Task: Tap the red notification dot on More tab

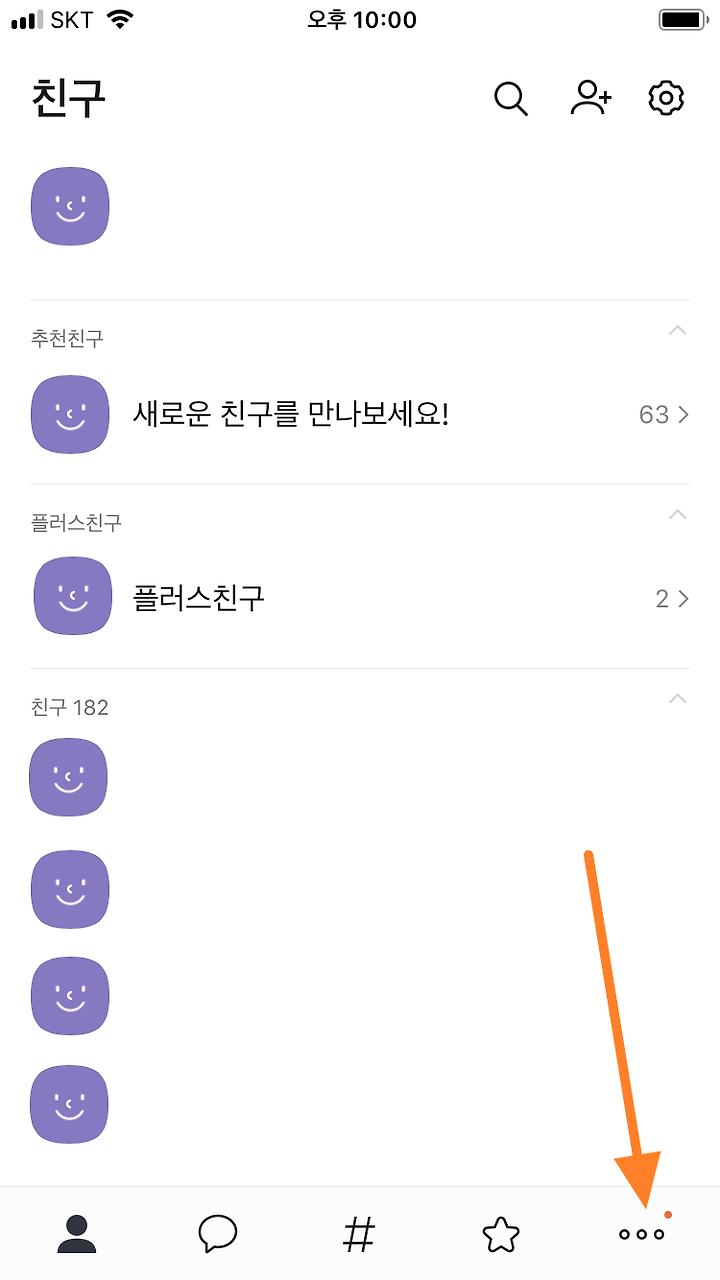Action: pos(668,1213)
